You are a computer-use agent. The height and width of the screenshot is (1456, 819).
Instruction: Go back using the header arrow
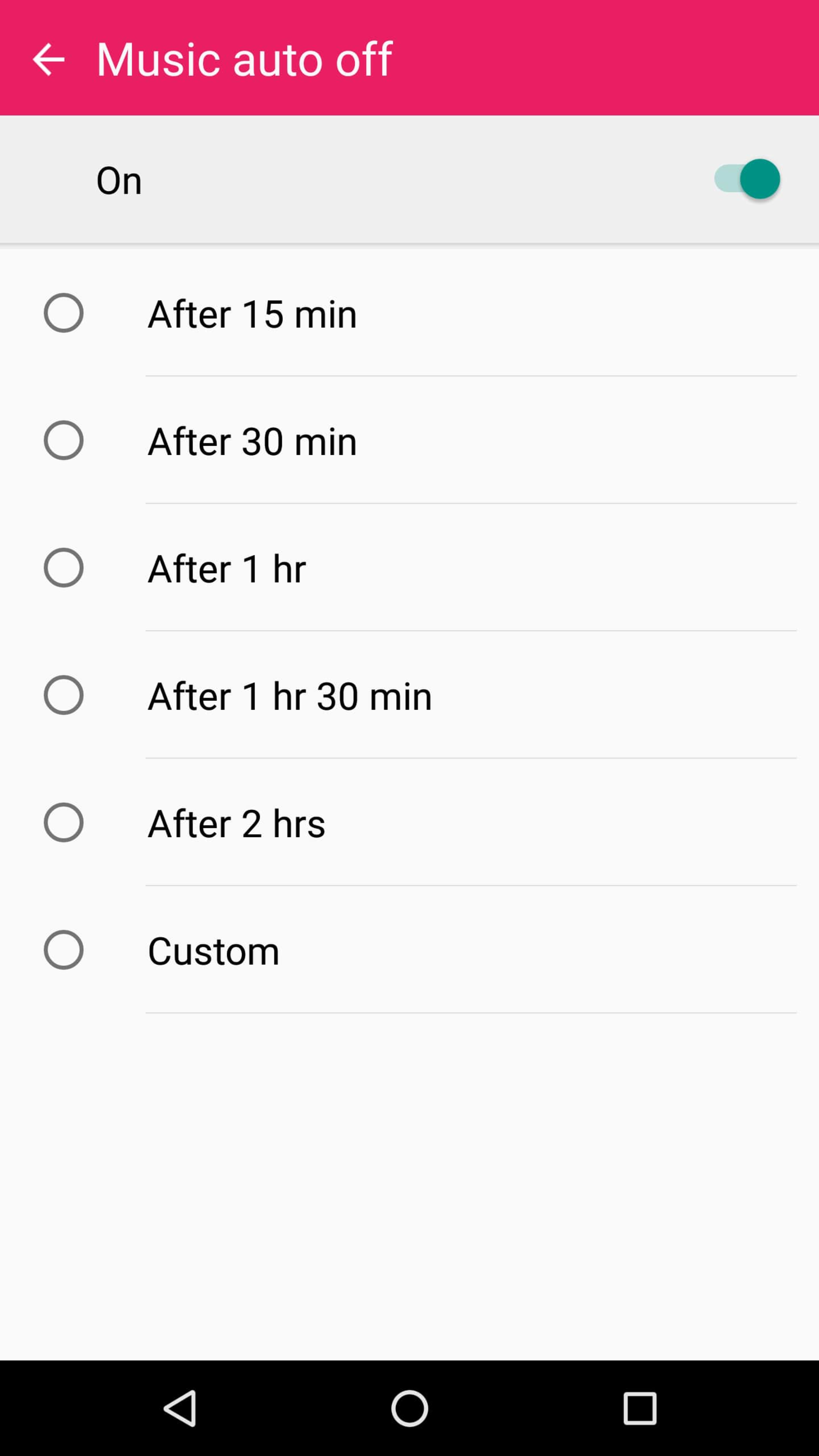(49, 59)
